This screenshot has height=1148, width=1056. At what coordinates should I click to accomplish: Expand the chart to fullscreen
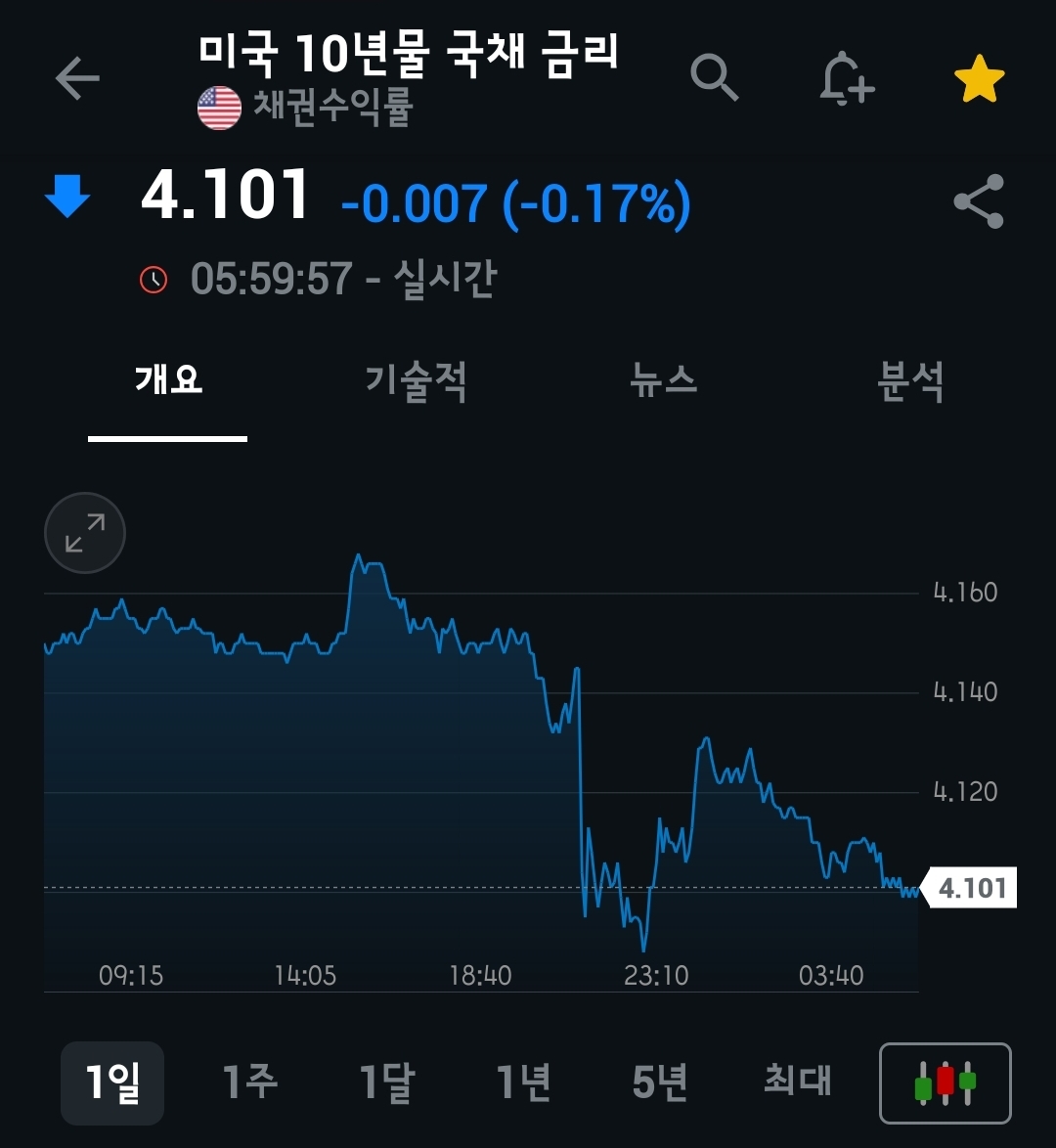click(x=85, y=533)
